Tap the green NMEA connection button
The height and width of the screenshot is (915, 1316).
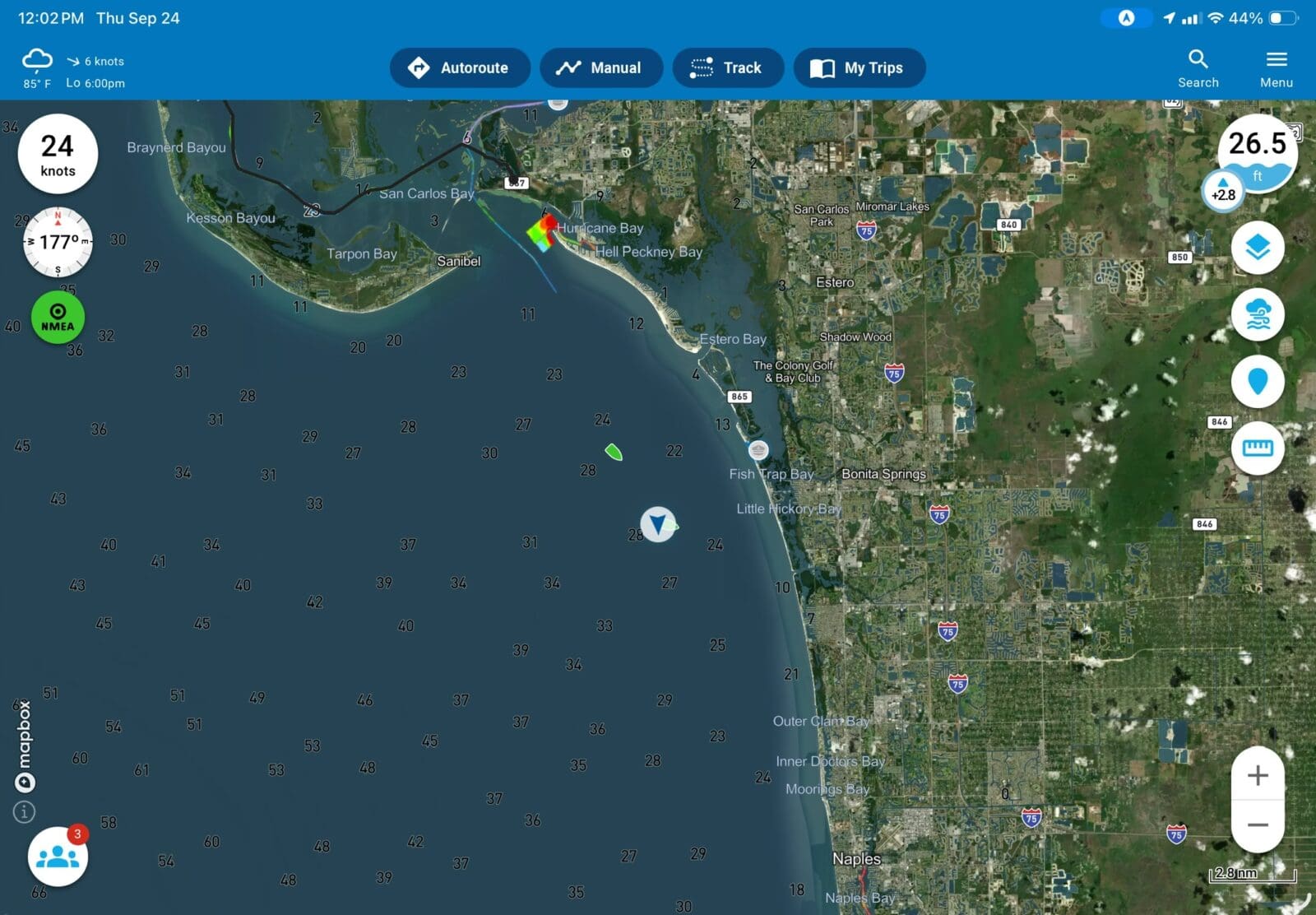pyautogui.click(x=58, y=317)
